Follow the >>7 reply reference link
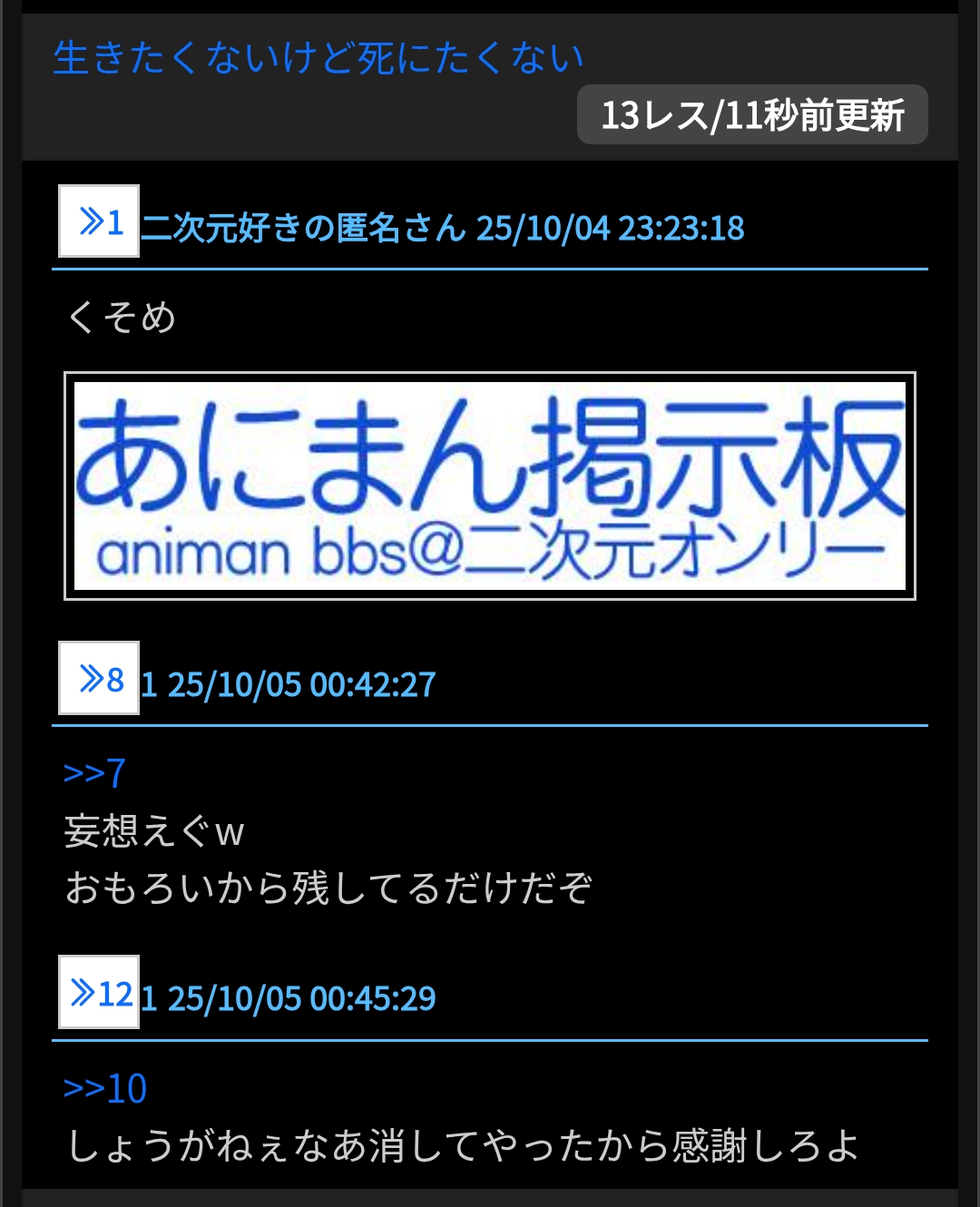The image size is (980, 1207). point(94,773)
